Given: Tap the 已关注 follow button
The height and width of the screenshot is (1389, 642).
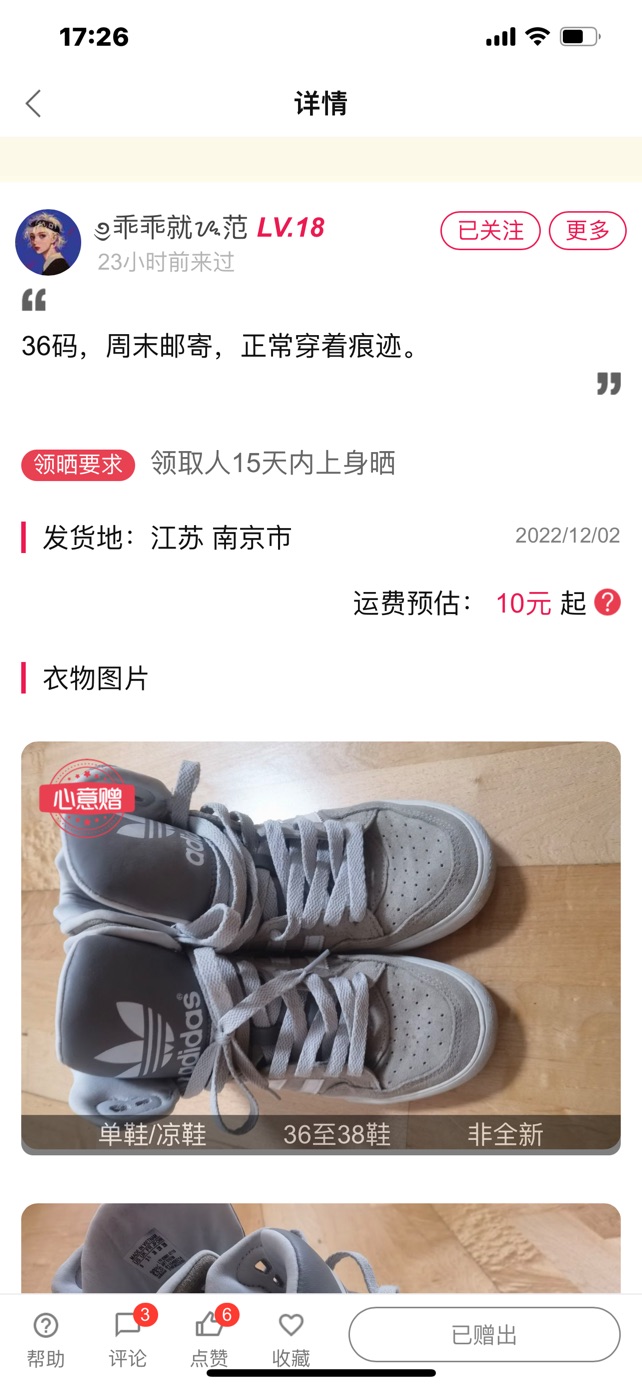Looking at the screenshot, I should click(490, 230).
